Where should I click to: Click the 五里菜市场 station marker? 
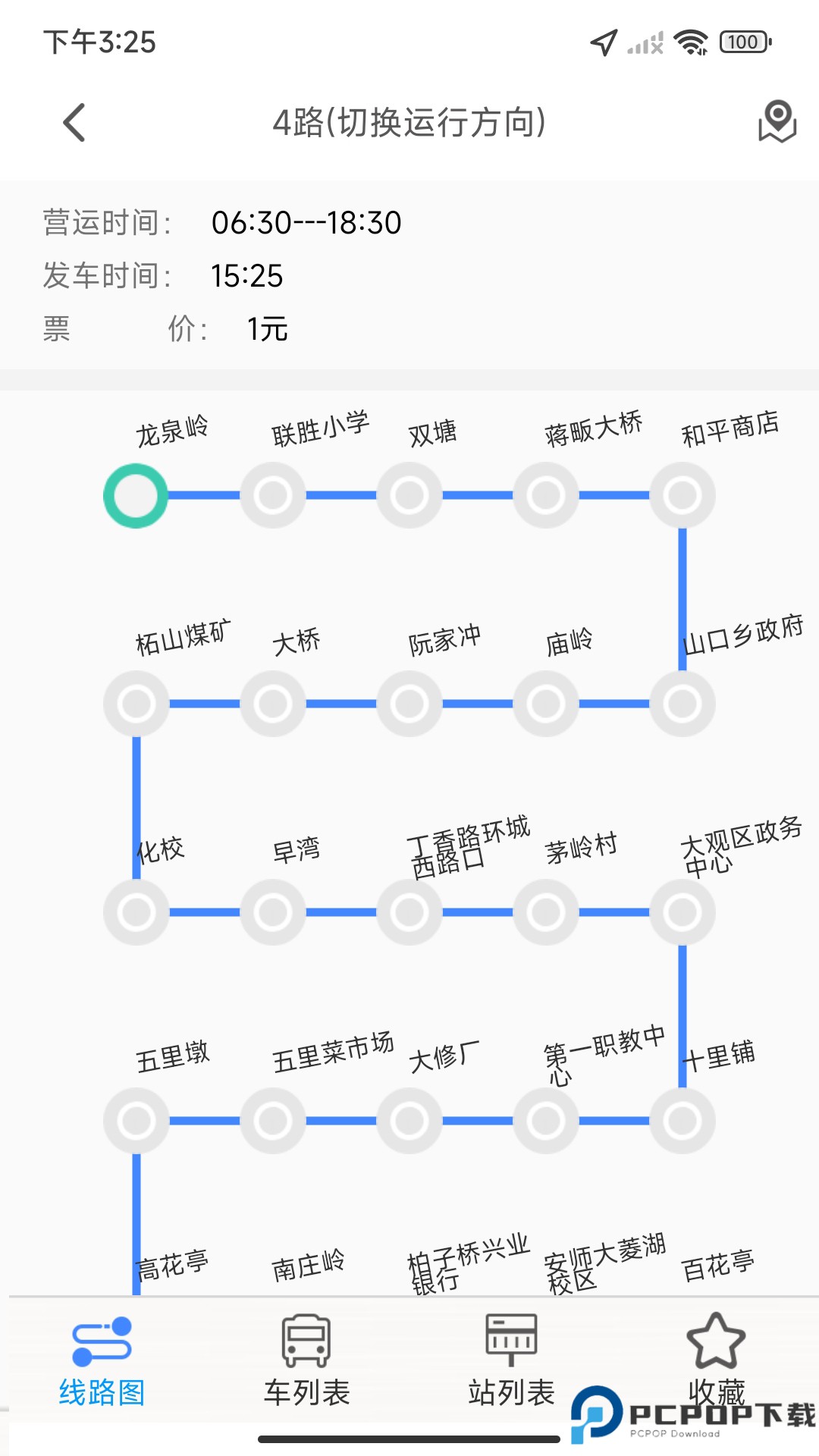tap(273, 1121)
